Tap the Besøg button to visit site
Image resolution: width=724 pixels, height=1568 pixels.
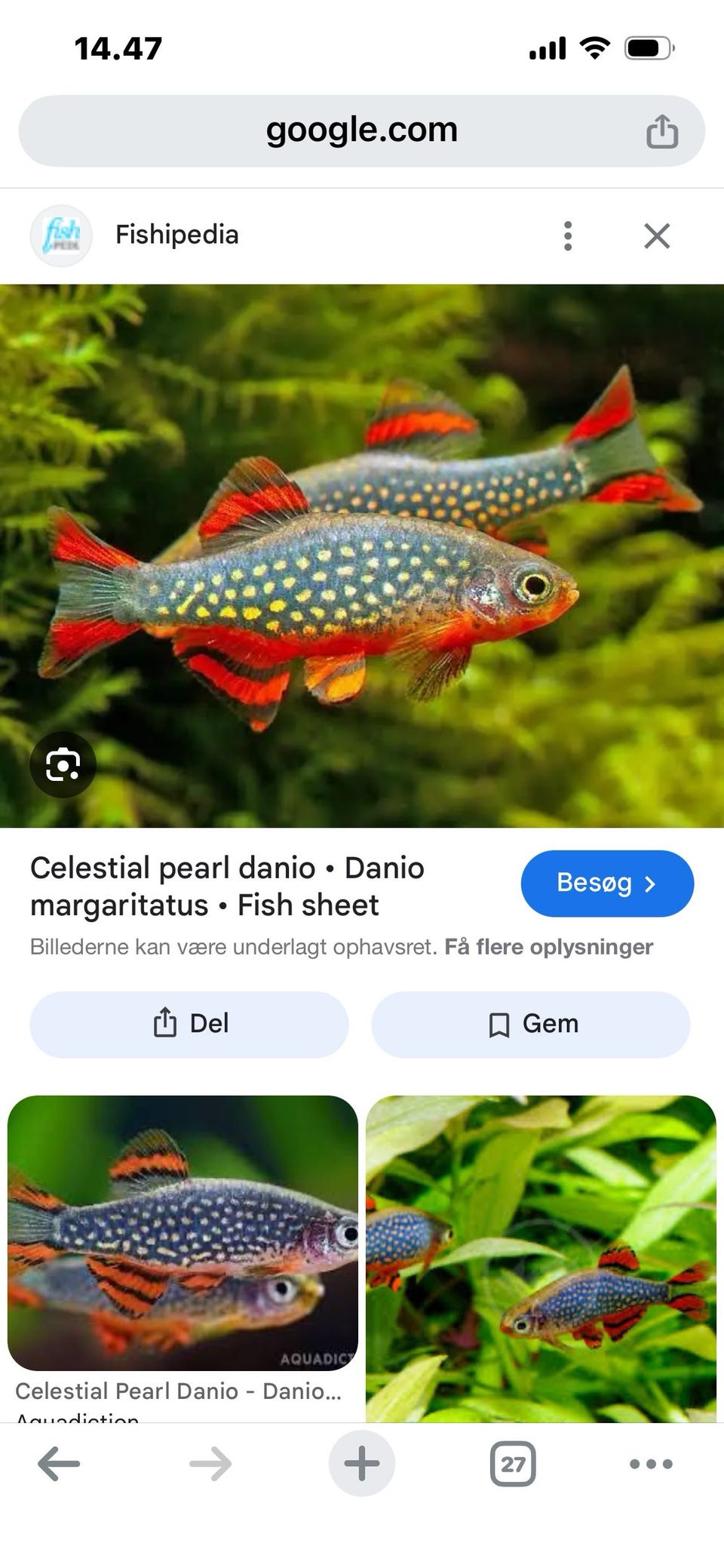point(607,883)
